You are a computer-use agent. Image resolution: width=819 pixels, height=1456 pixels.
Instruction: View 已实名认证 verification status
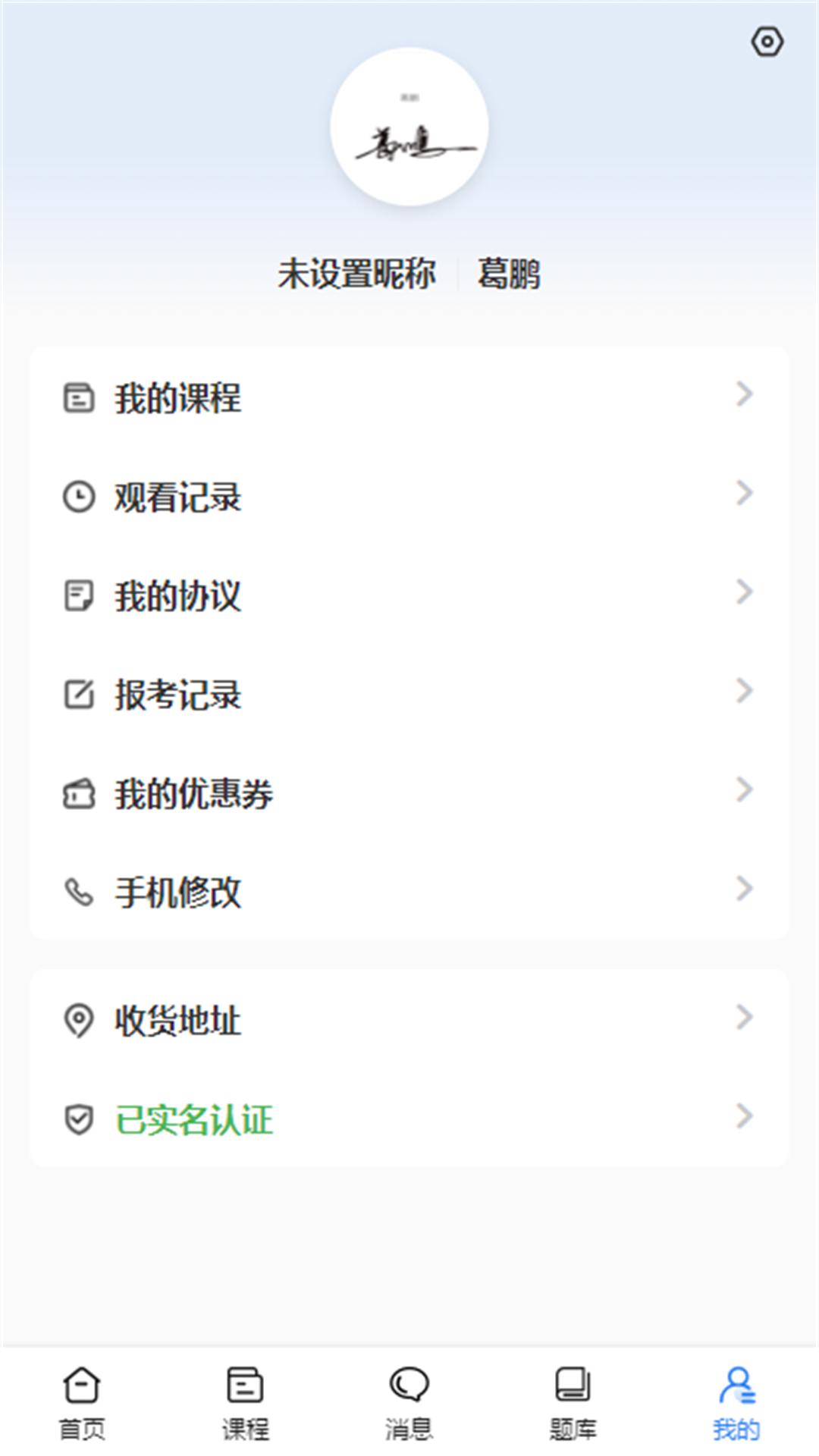coord(409,1119)
